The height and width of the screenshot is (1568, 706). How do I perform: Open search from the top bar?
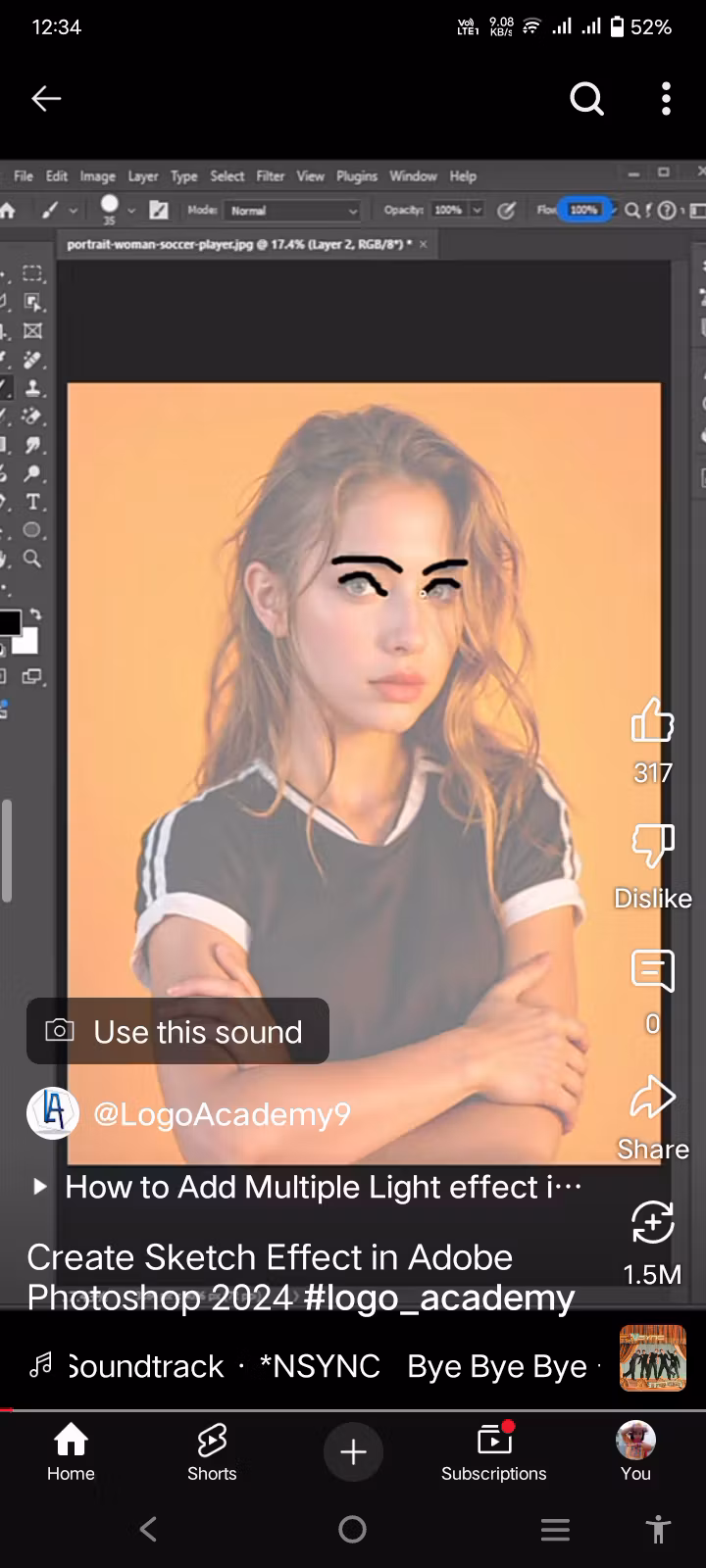[x=586, y=98]
